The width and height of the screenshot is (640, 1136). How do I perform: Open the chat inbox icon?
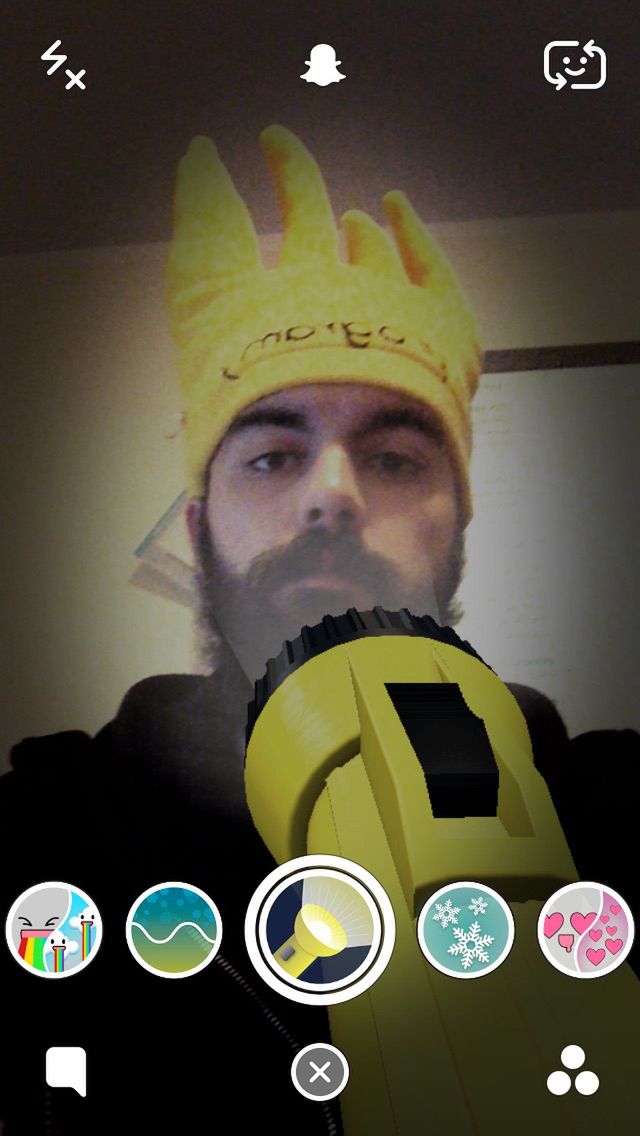(66, 1072)
